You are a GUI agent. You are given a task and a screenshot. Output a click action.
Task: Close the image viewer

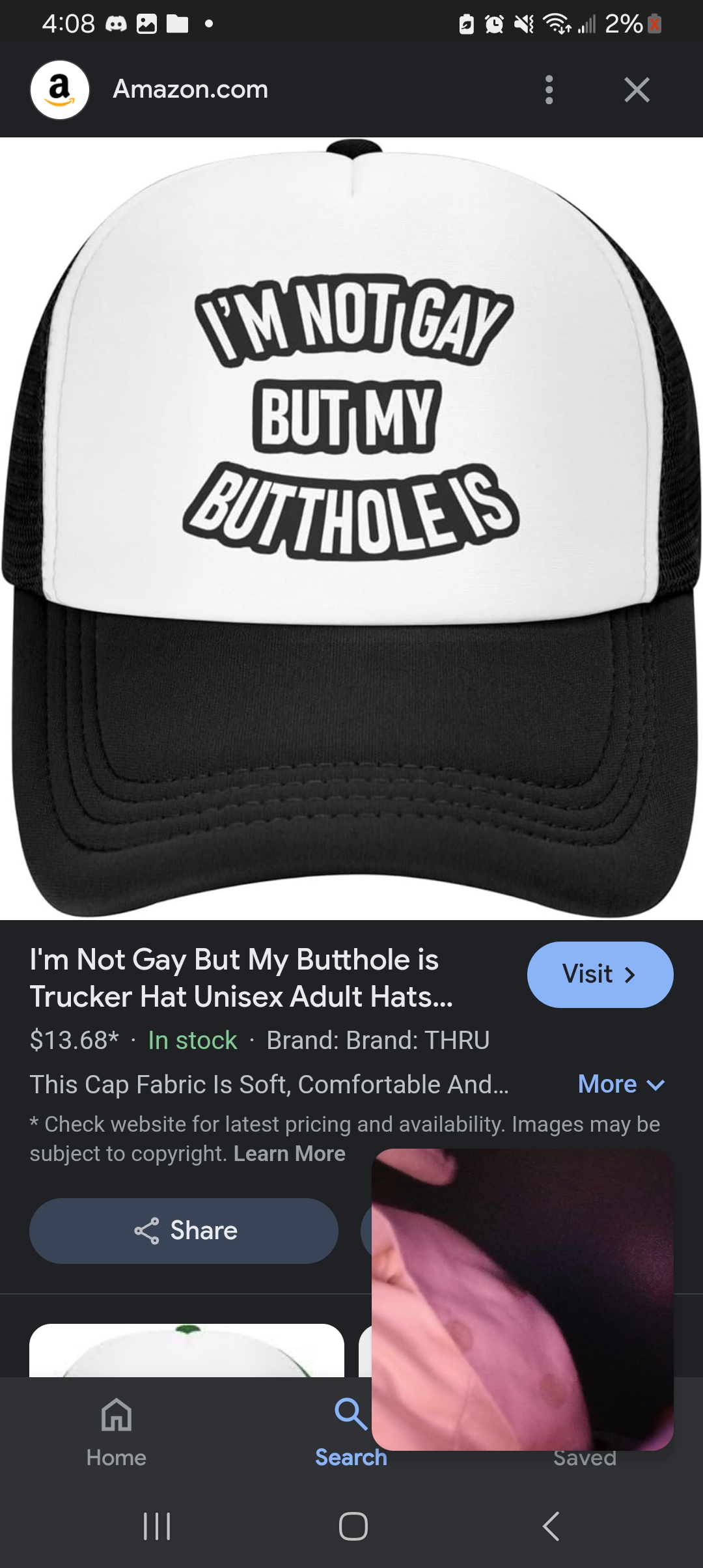pos(636,89)
